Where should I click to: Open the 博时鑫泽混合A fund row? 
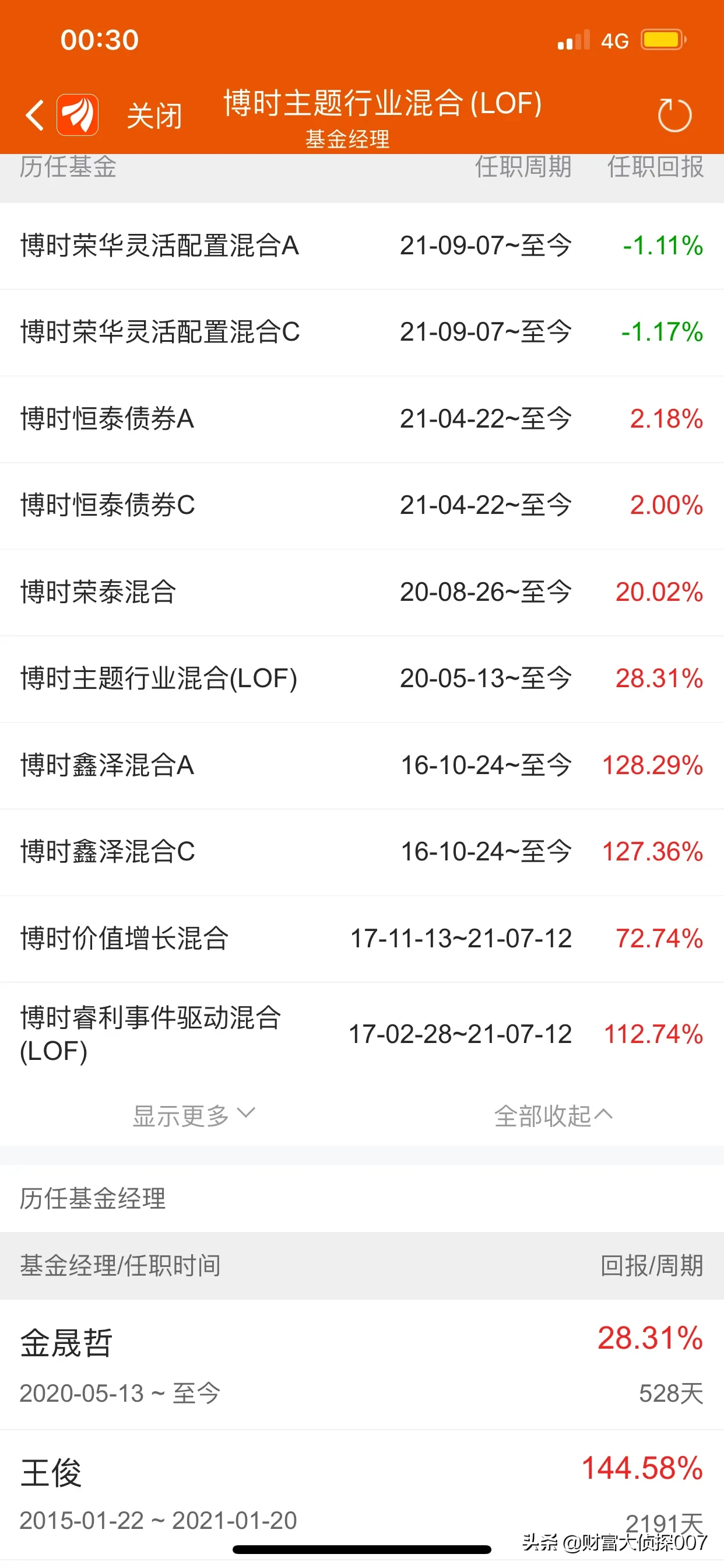tap(362, 766)
